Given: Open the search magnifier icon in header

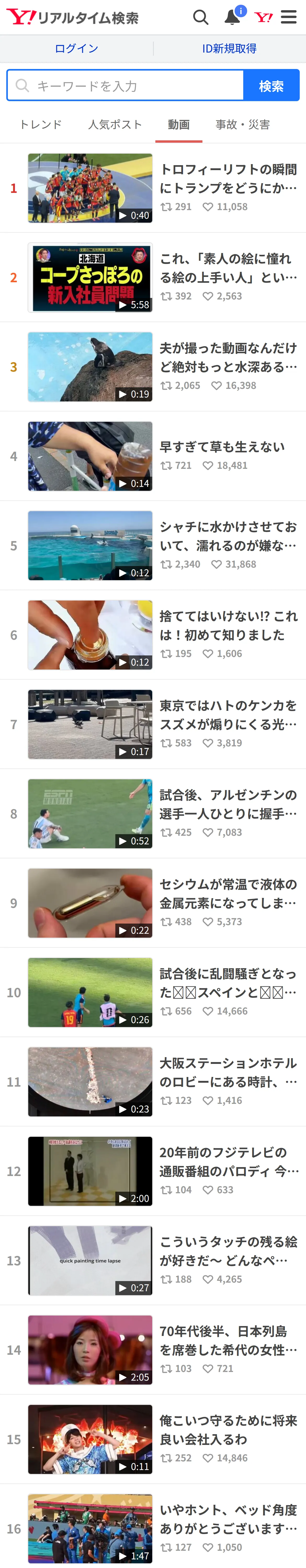Looking at the screenshot, I should point(201,17).
